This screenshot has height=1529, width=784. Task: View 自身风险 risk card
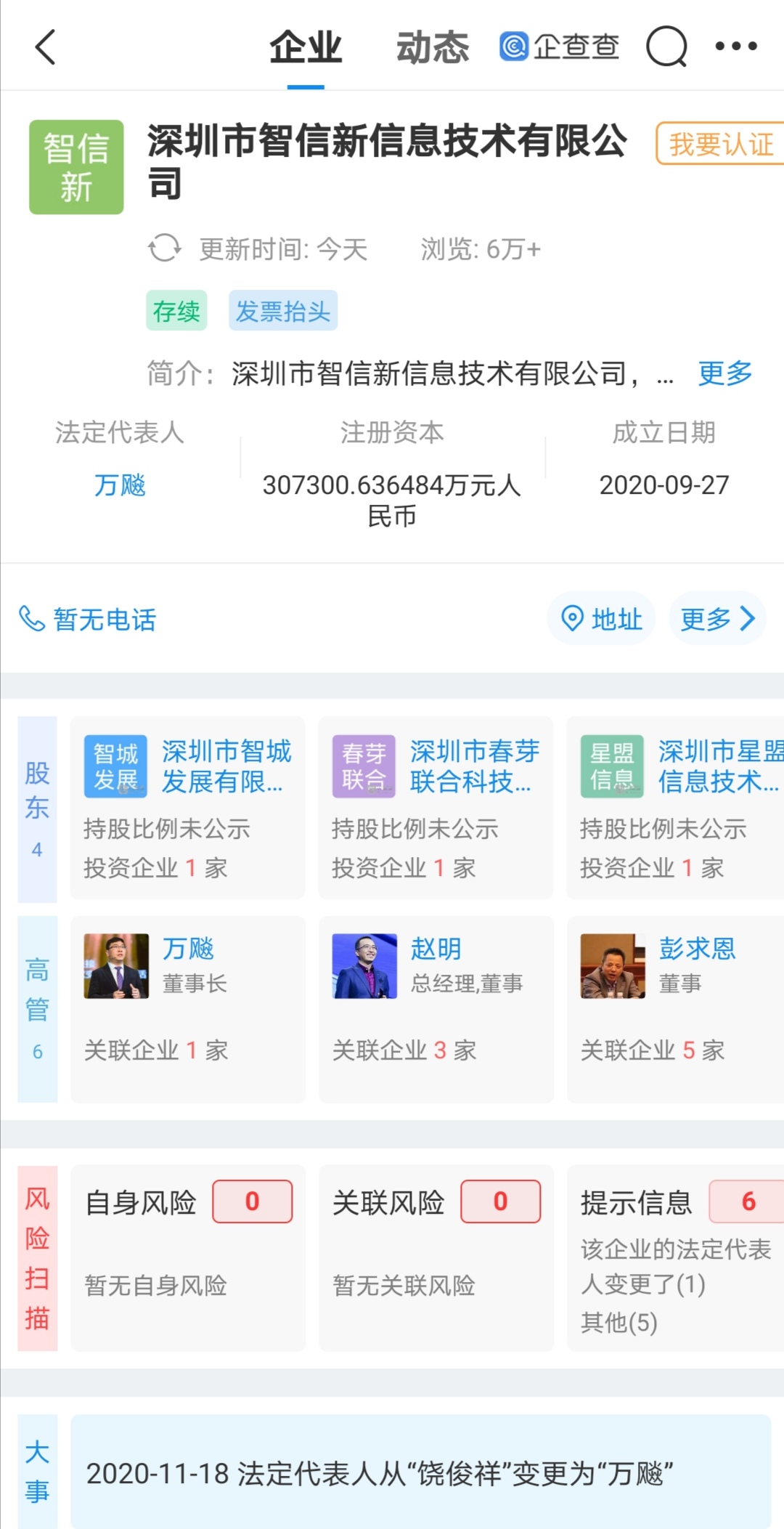[x=188, y=1258]
